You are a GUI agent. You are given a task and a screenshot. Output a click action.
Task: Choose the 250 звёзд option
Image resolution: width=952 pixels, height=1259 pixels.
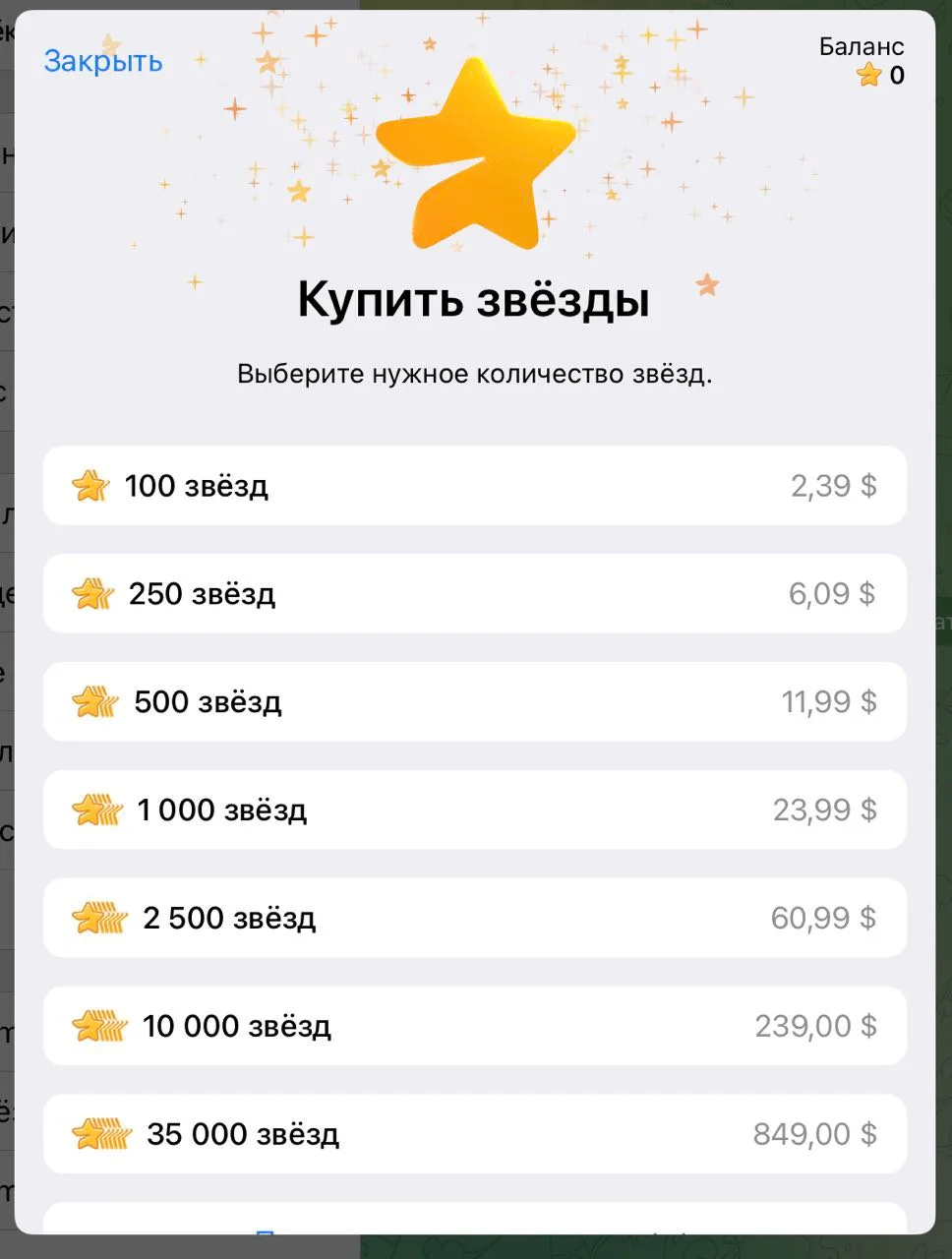(x=474, y=594)
